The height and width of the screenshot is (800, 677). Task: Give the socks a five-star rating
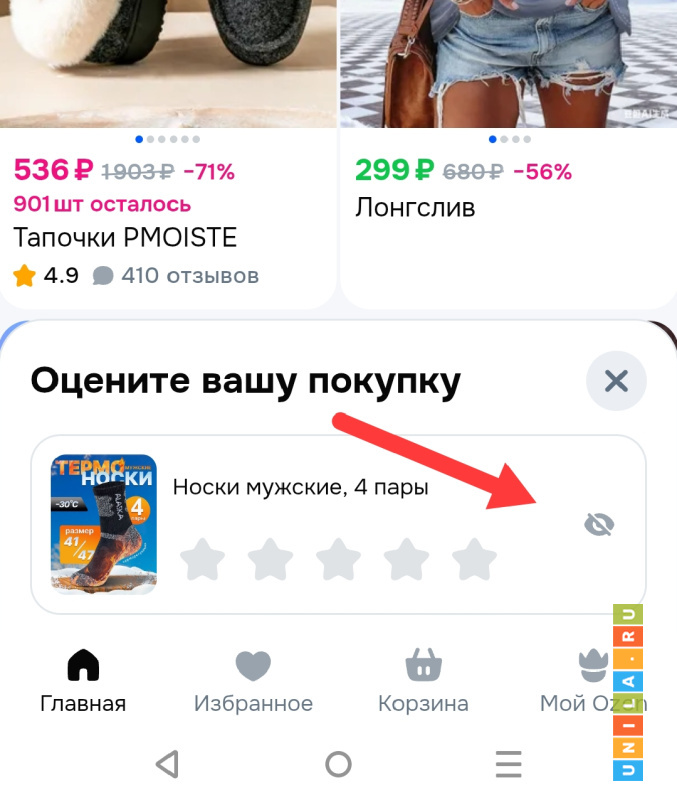tap(474, 559)
